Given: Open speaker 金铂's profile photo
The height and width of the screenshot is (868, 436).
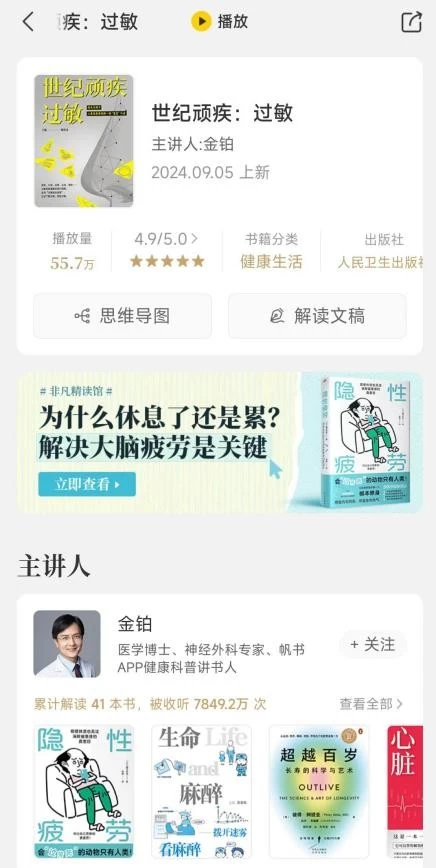Looking at the screenshot, I should click(x=67, y=644).
